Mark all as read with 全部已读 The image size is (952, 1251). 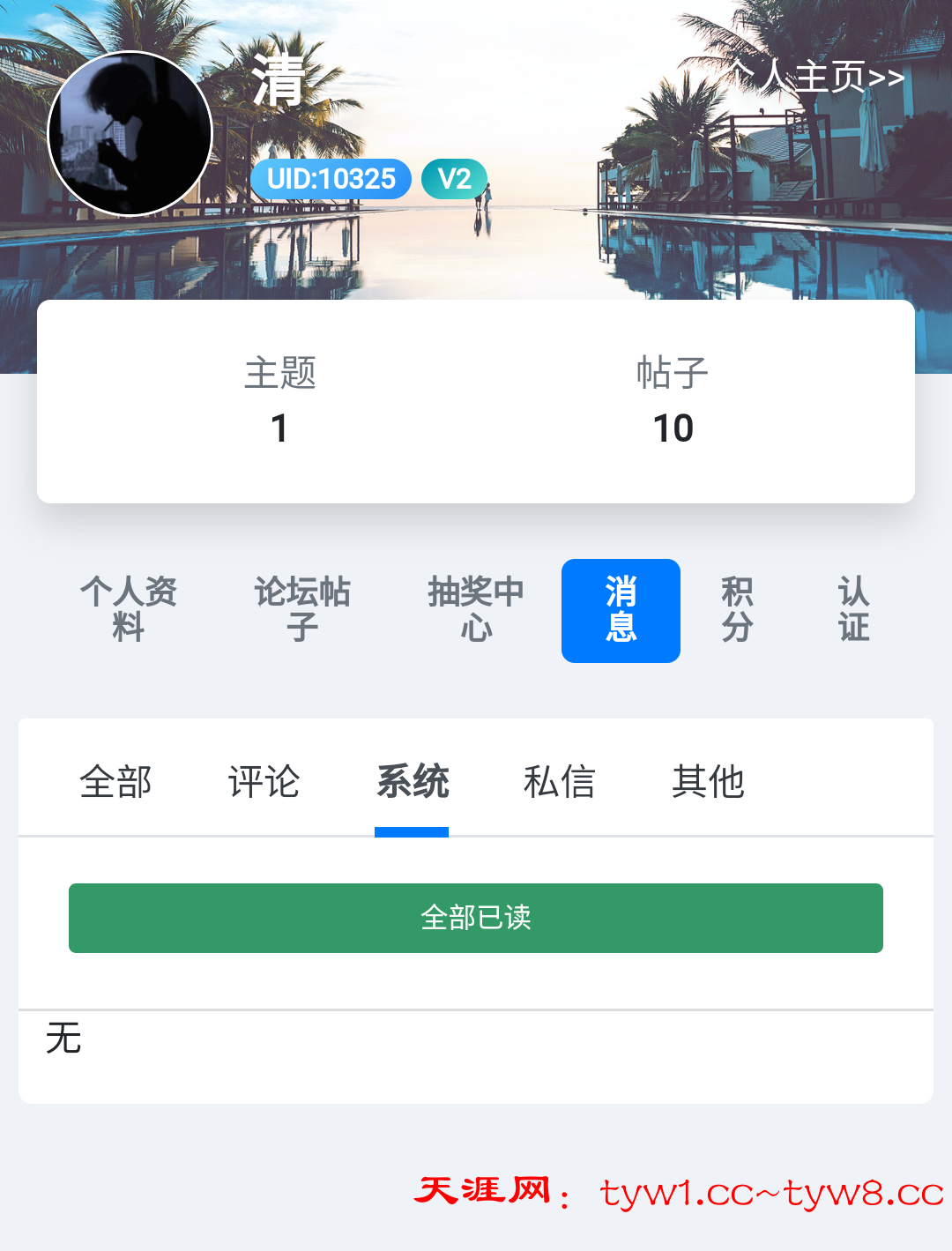coord(476,918)
